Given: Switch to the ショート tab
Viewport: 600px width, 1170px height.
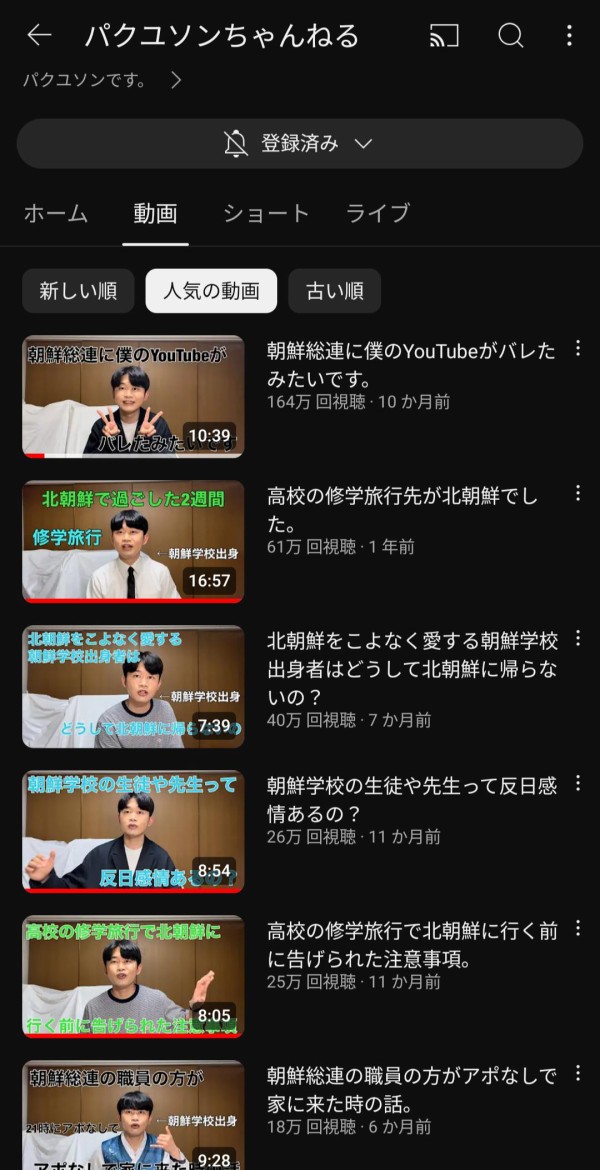Looking at the screenshot, I should [266, 213].
